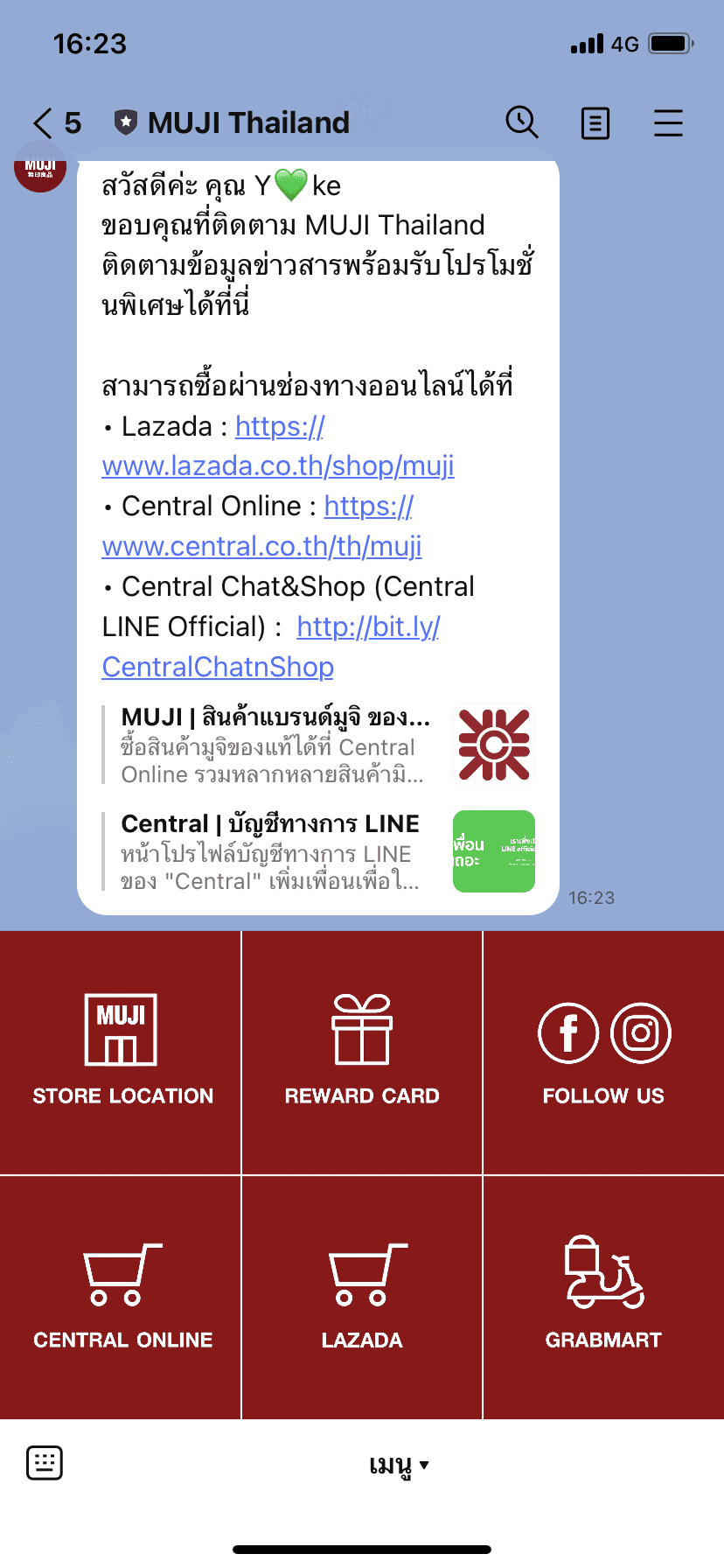View the MUJI account profile picture
Viewport: 724px width, 1568px height.
40,168
